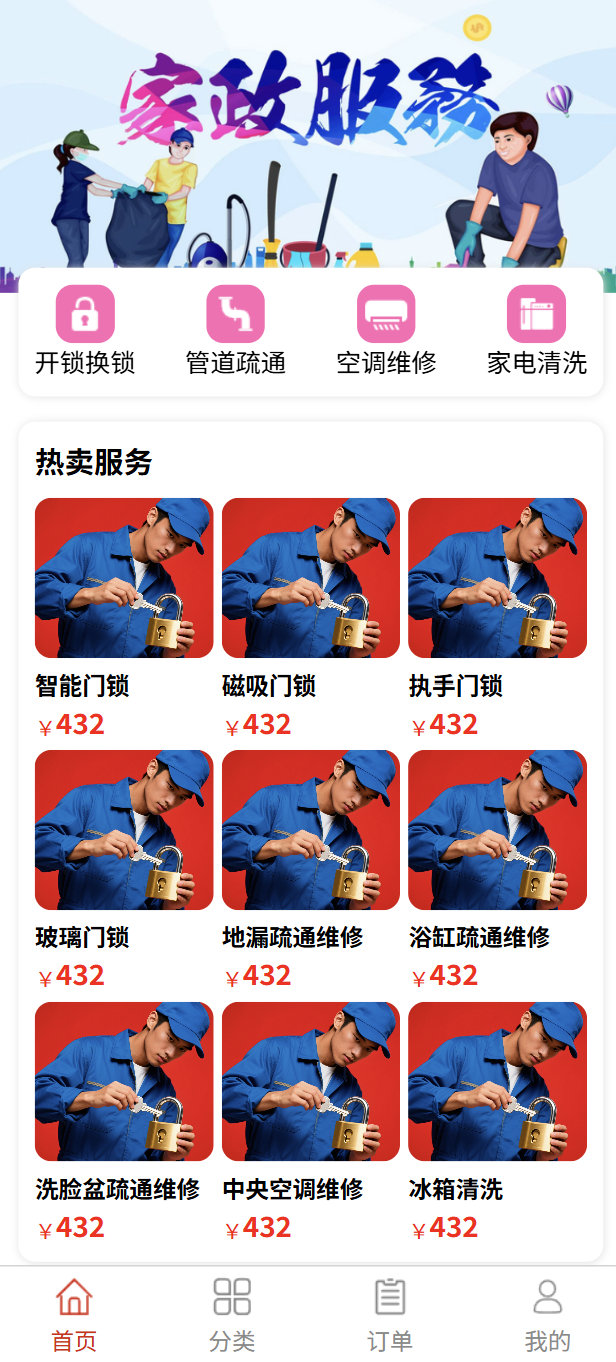The height and width of the screenshot is (1362, 616).
Task: Switch to the 分类 tab
Action: click(x=232, y=1313)
